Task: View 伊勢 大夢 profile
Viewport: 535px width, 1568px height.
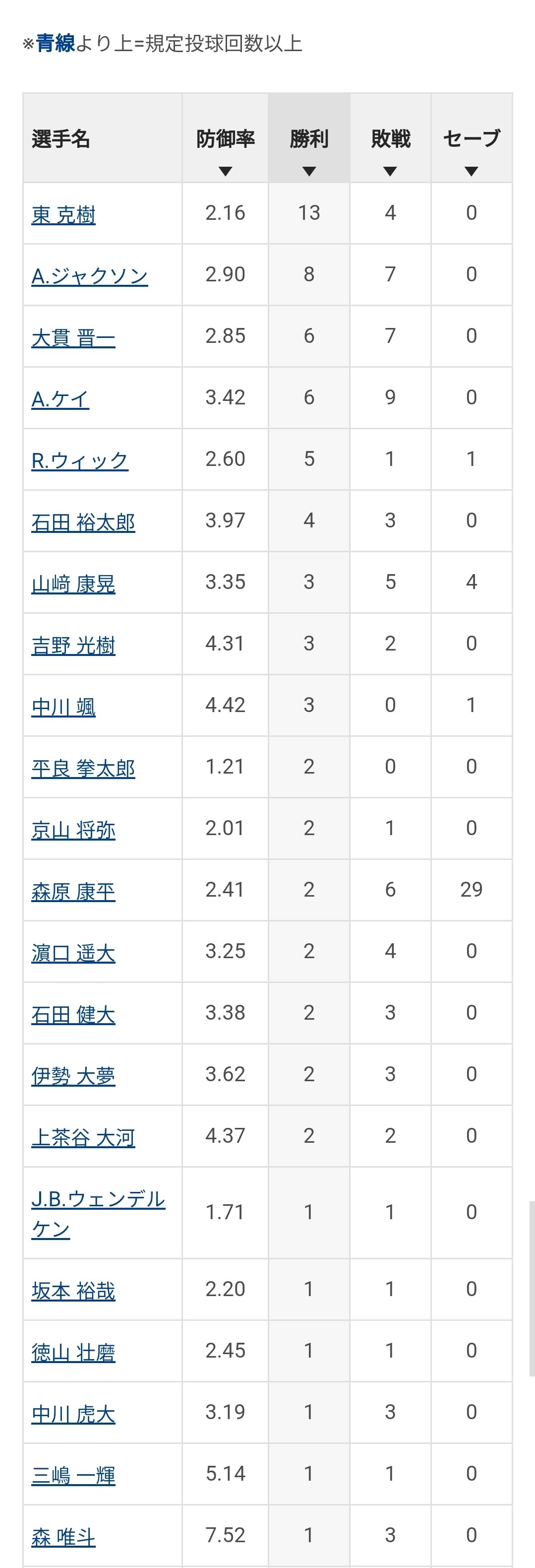Action: tap(73, 1076)
